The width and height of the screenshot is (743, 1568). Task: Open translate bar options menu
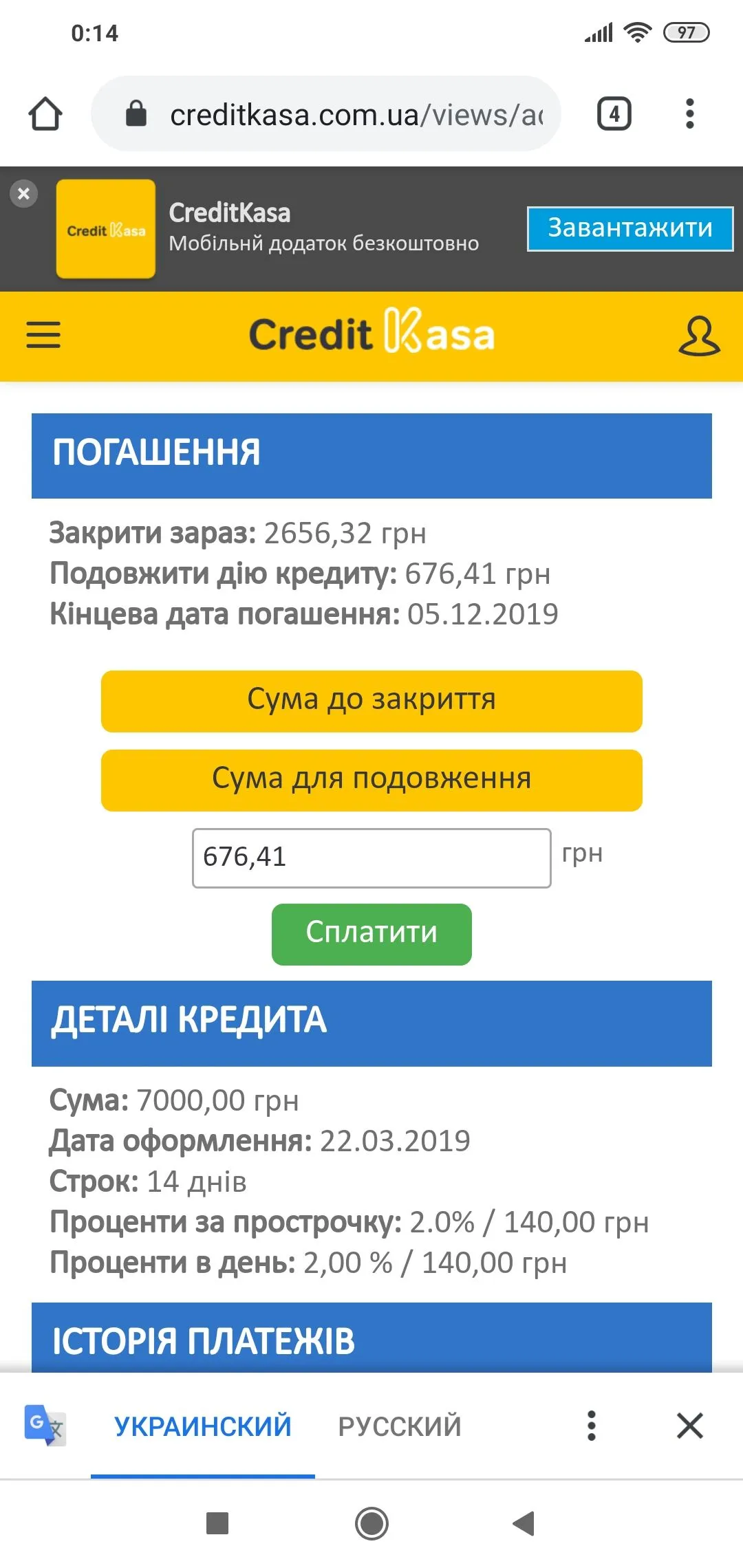pyautogui.click(x=591, y=1426)
